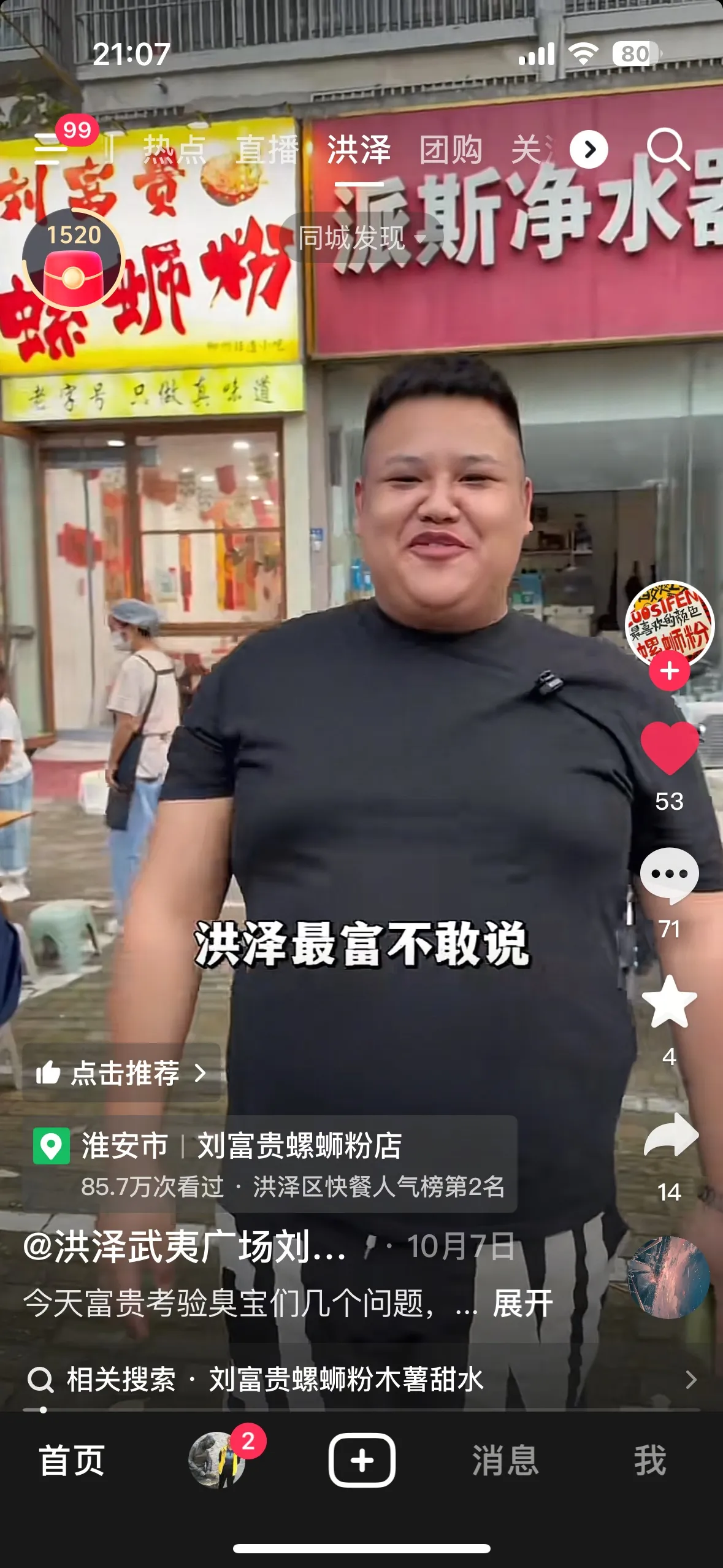Image resolution: width=723 pixels, height=1568 pixels.
Task: Open the 刘富贵螺蛳粉店 location card
Action: (270, 1164)
